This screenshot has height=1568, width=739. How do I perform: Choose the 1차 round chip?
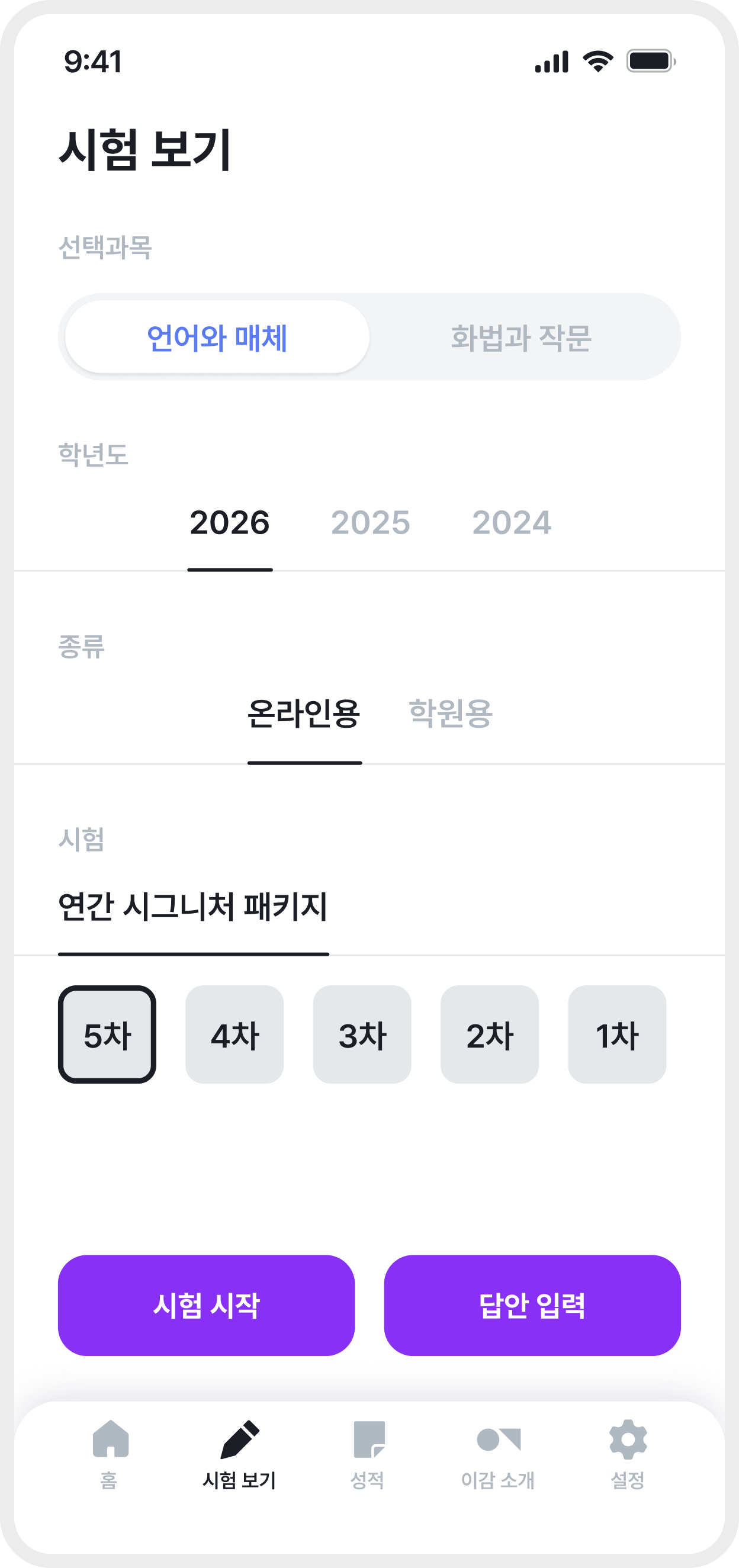[x=617, y=1034]
